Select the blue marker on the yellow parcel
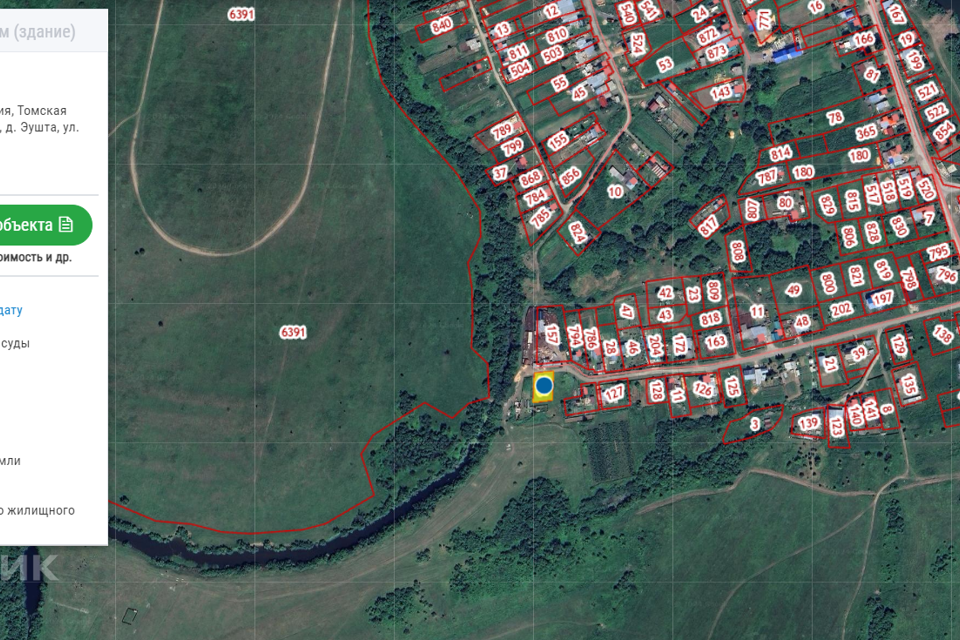The height and width of the screenshot is (640, 960). tap(544, 385)
